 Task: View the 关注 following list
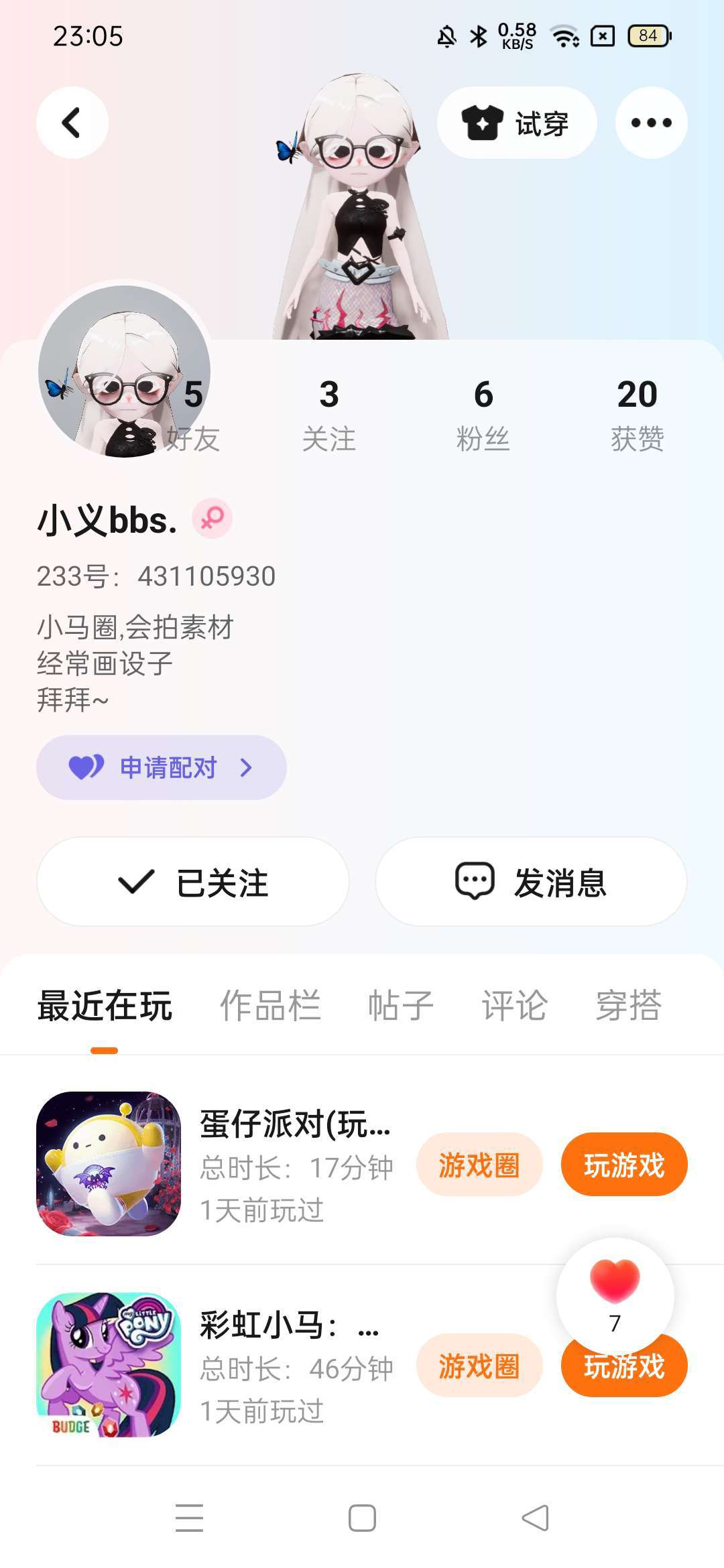(328, 413)
